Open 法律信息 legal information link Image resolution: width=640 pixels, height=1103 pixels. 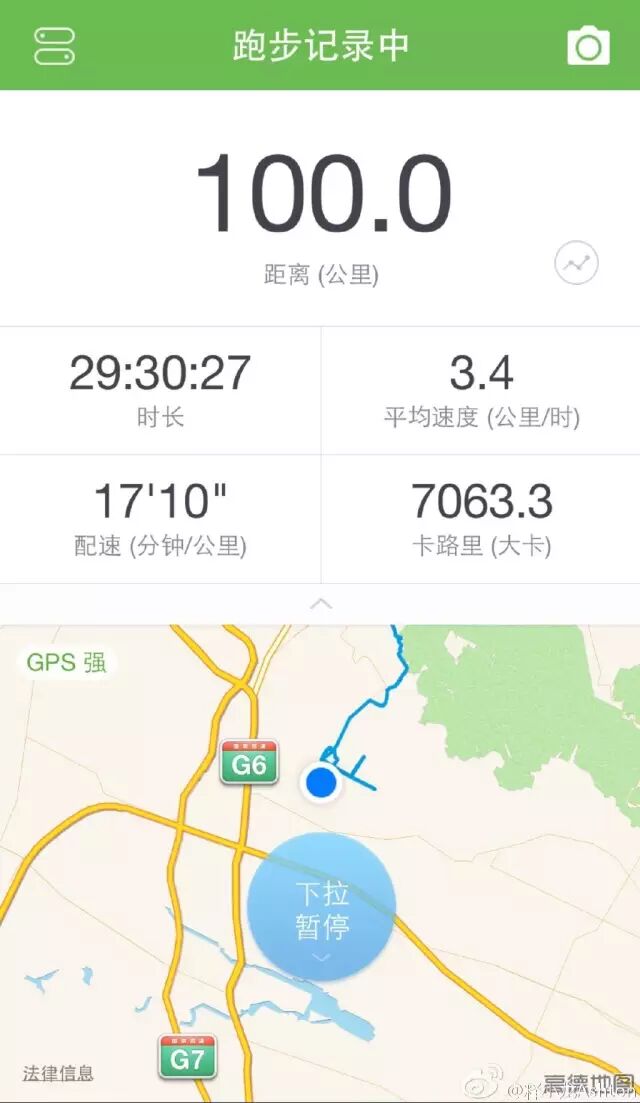point(58,1073)
